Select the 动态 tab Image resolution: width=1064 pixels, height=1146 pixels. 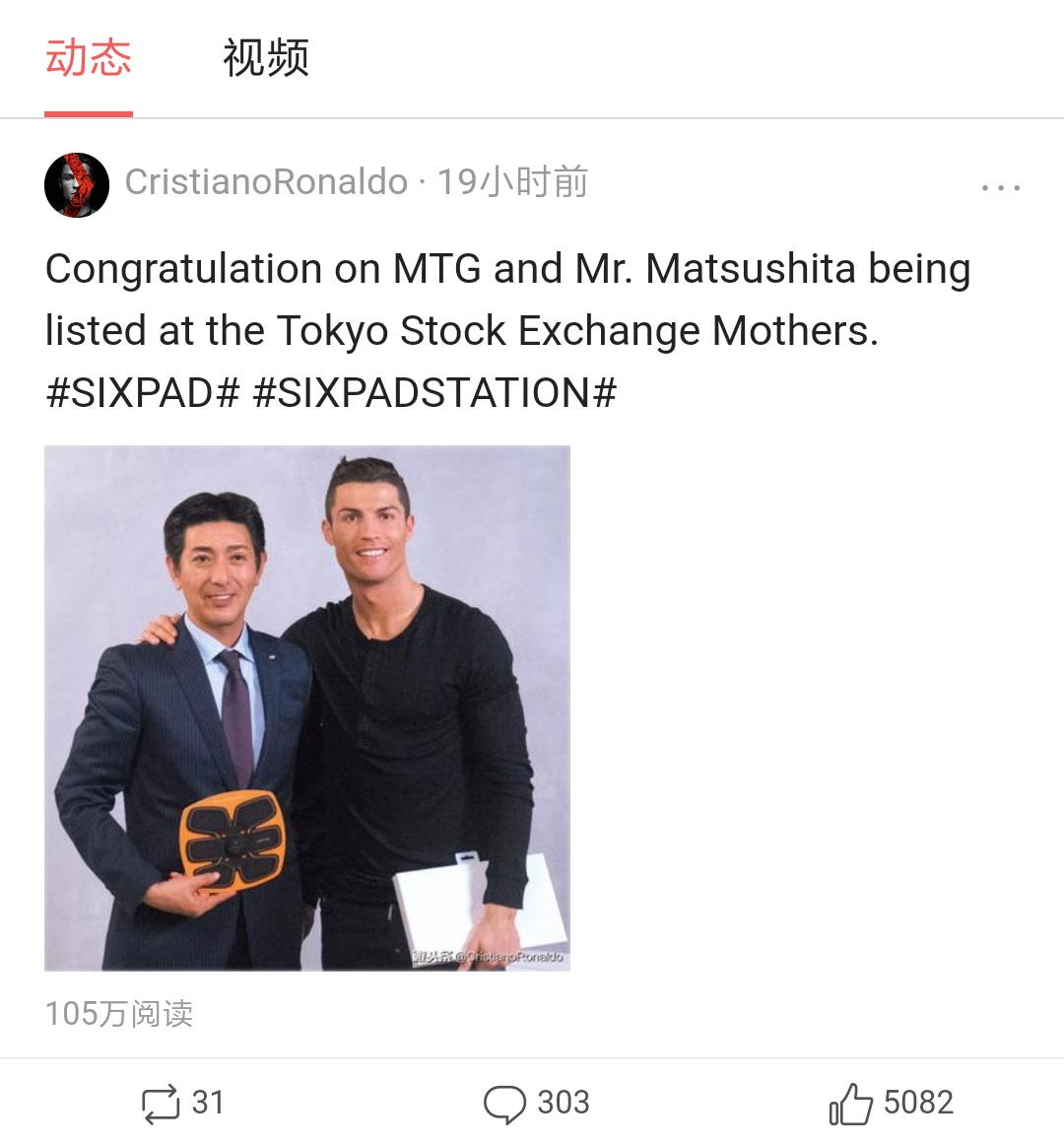point(89,58)
